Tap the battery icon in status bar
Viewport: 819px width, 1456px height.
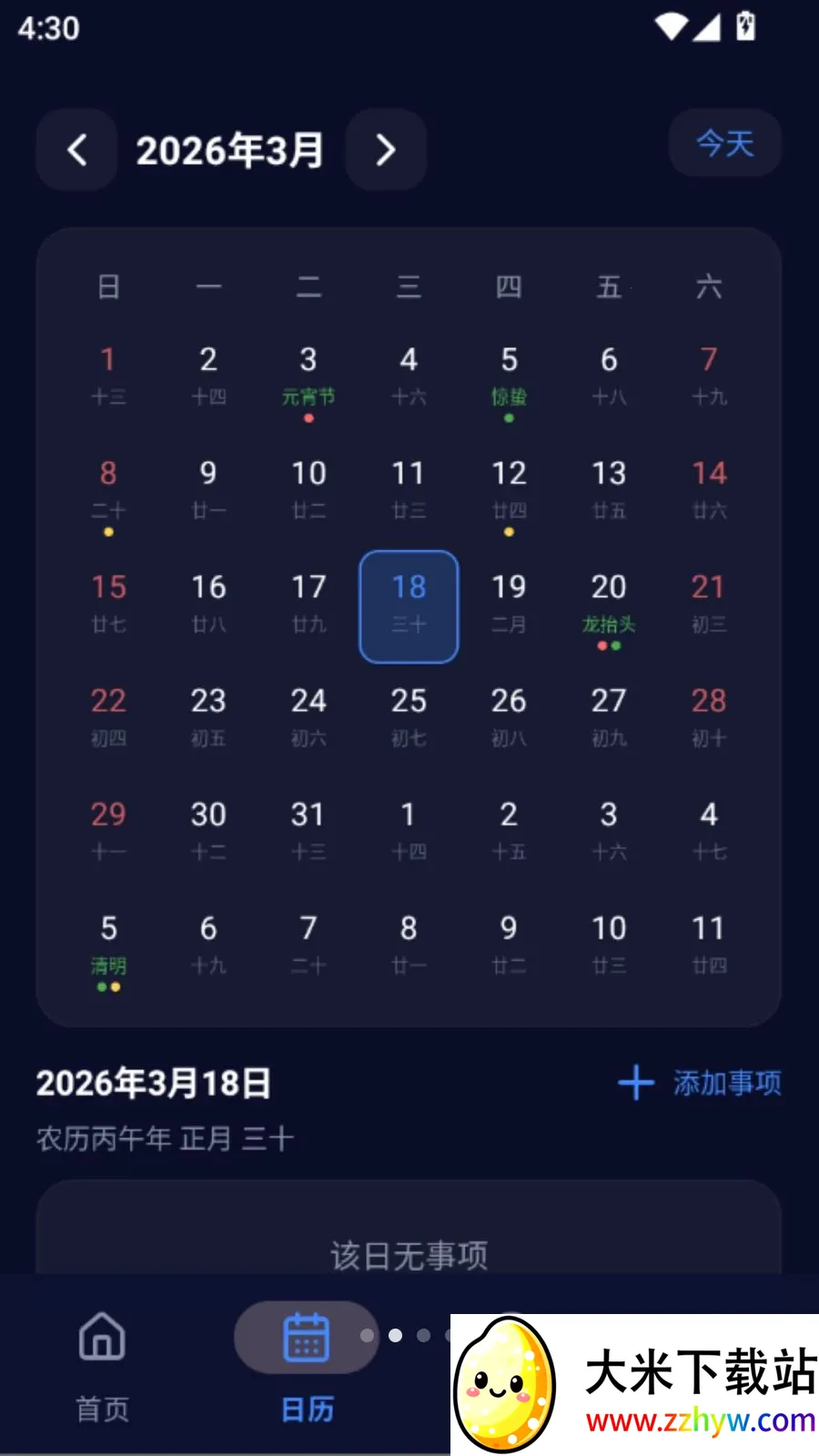[746, 27]
